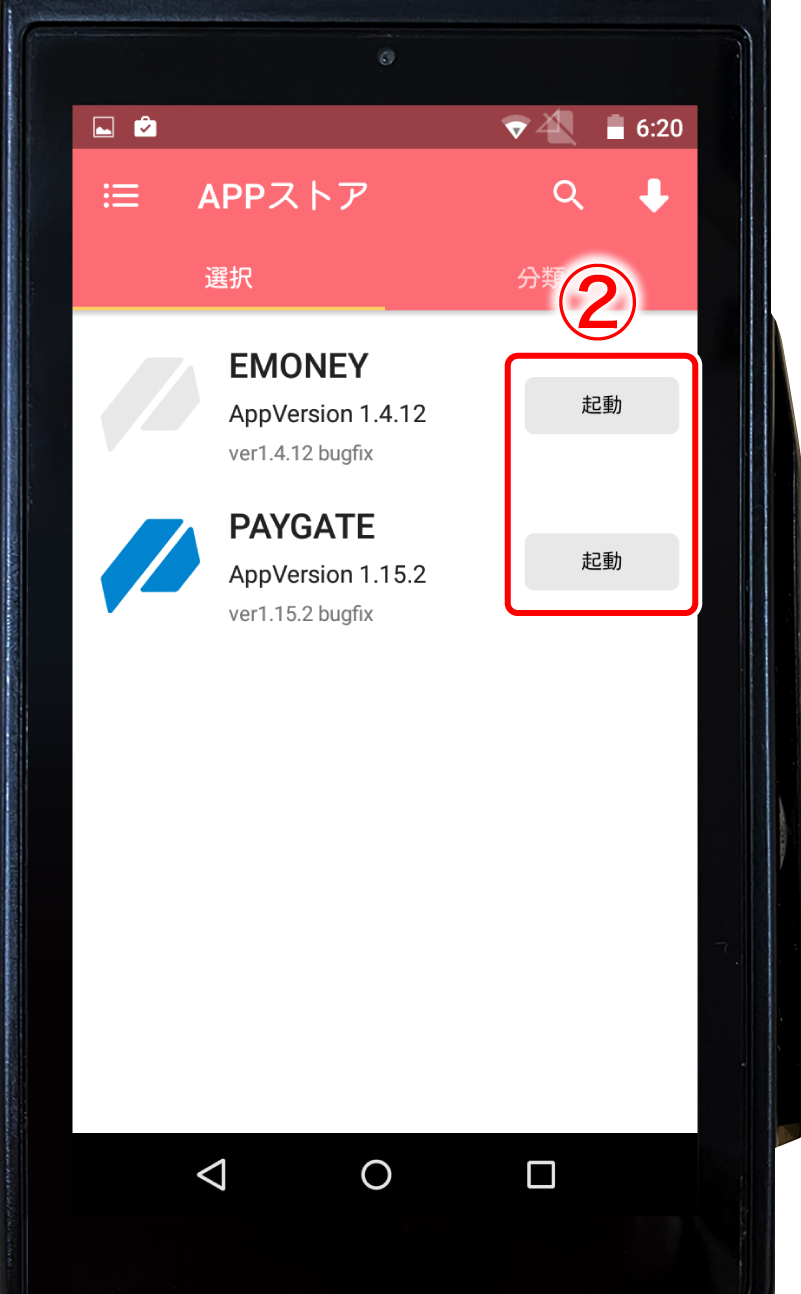Viewport: 801px width, 1294px height.
Task: Open the search icon in APPストア
Action: point(568,196)
